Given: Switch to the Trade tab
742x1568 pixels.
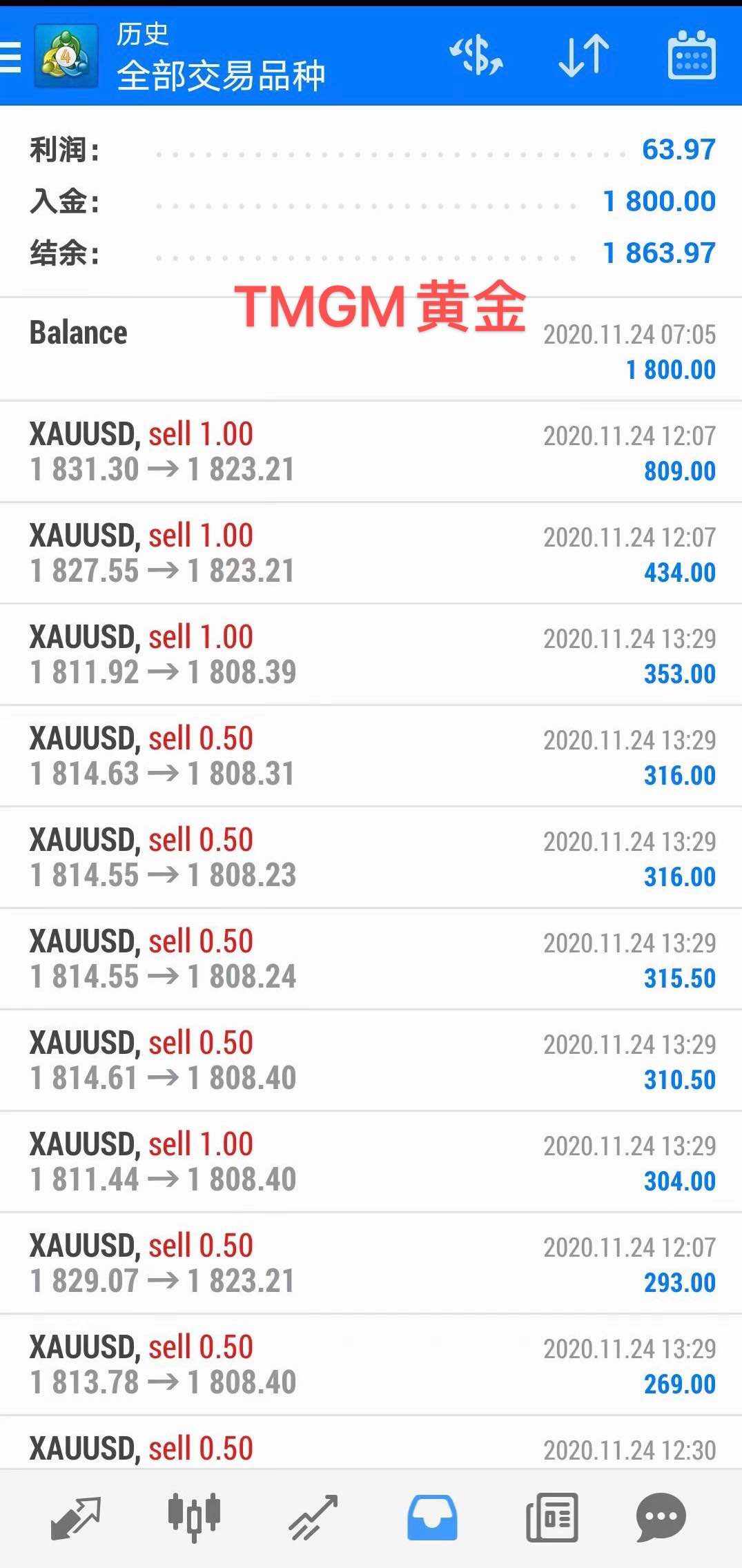Looking at the screenshot, I should 313,1517.
